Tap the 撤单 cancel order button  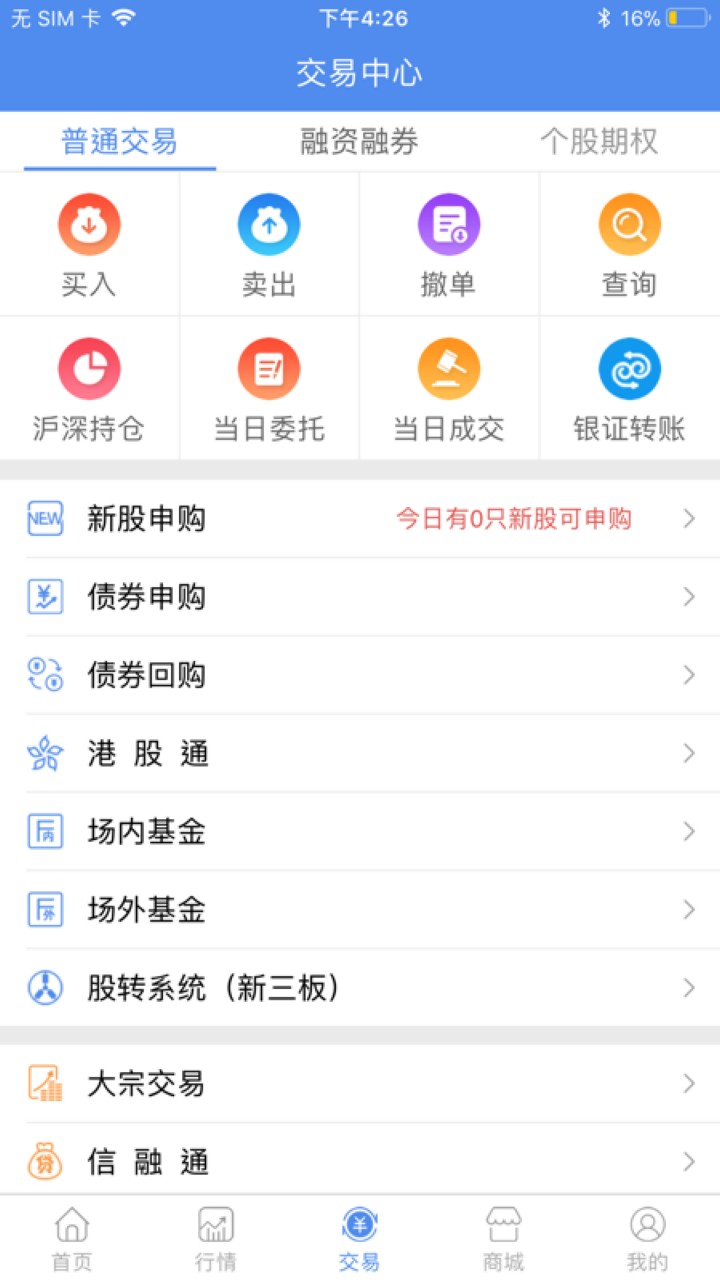[x=449, y=245]
